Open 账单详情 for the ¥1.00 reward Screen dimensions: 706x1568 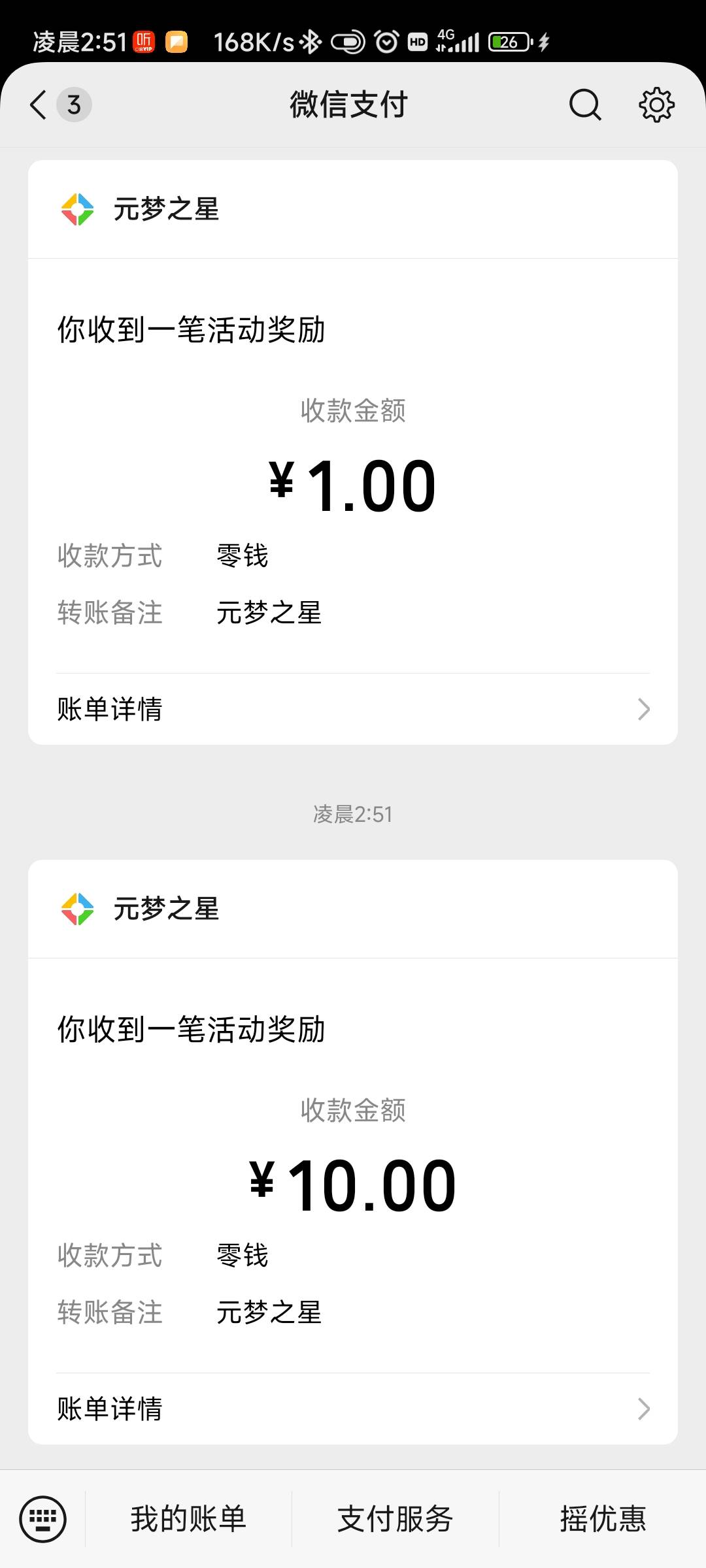353,709
